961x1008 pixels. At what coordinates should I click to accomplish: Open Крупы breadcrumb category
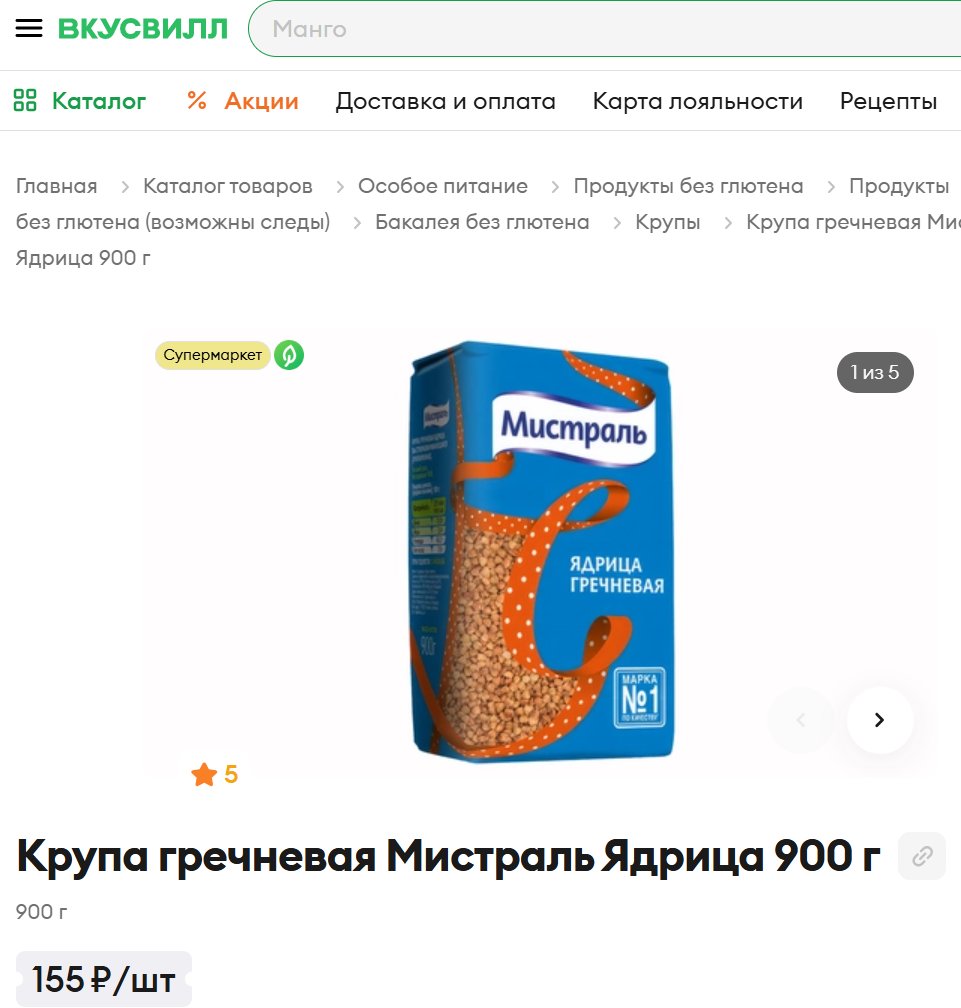click(668, 222)
